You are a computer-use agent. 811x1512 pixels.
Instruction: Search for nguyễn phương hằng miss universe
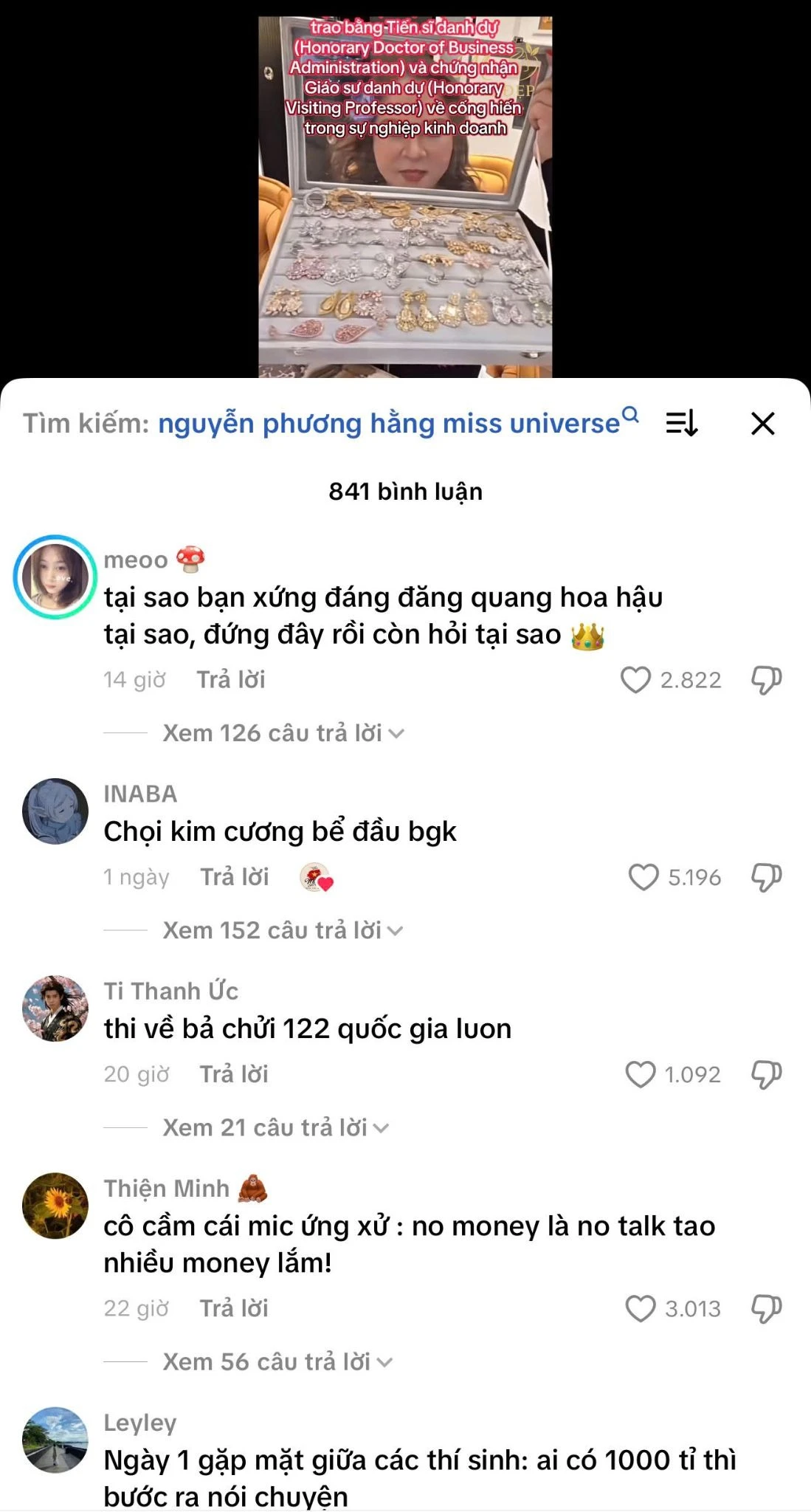[397, 424]
